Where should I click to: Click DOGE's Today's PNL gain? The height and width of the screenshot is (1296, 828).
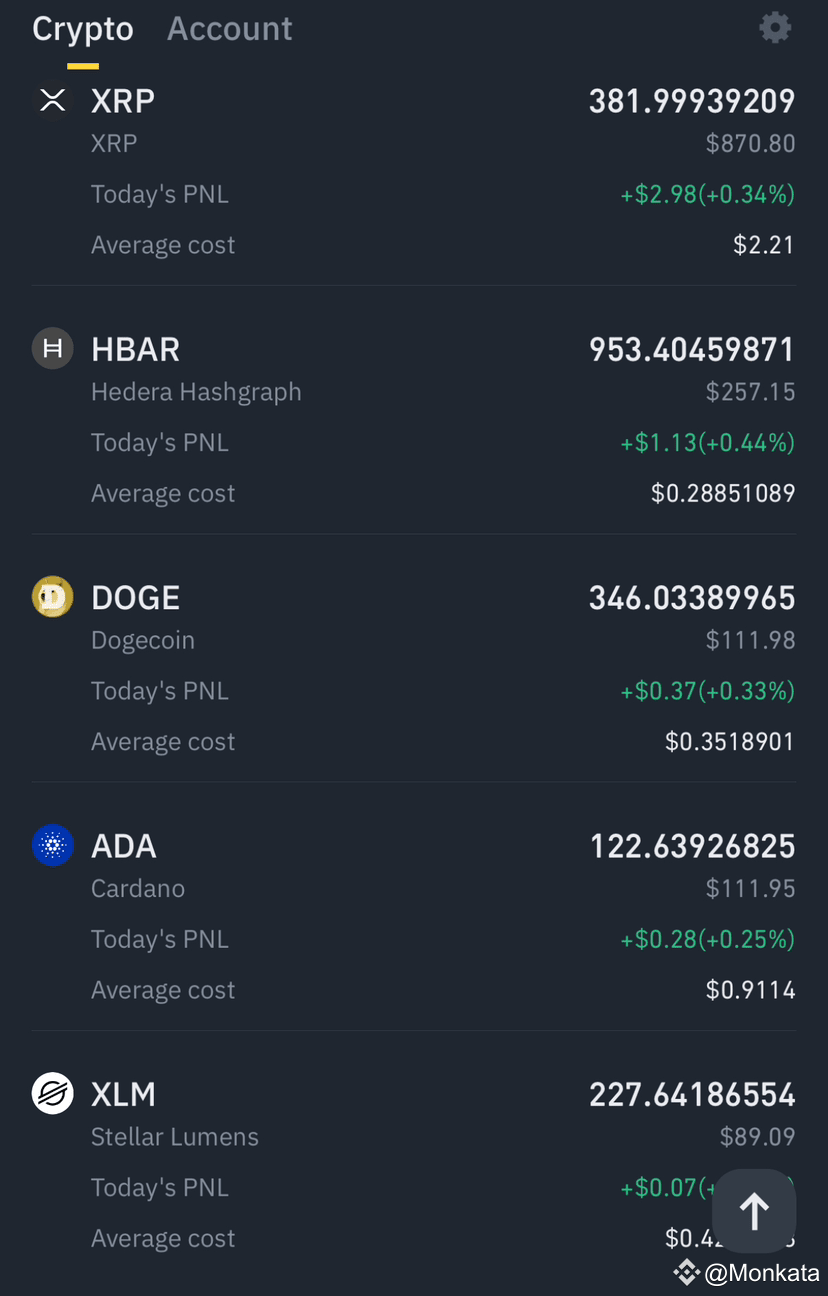(707, 690)
